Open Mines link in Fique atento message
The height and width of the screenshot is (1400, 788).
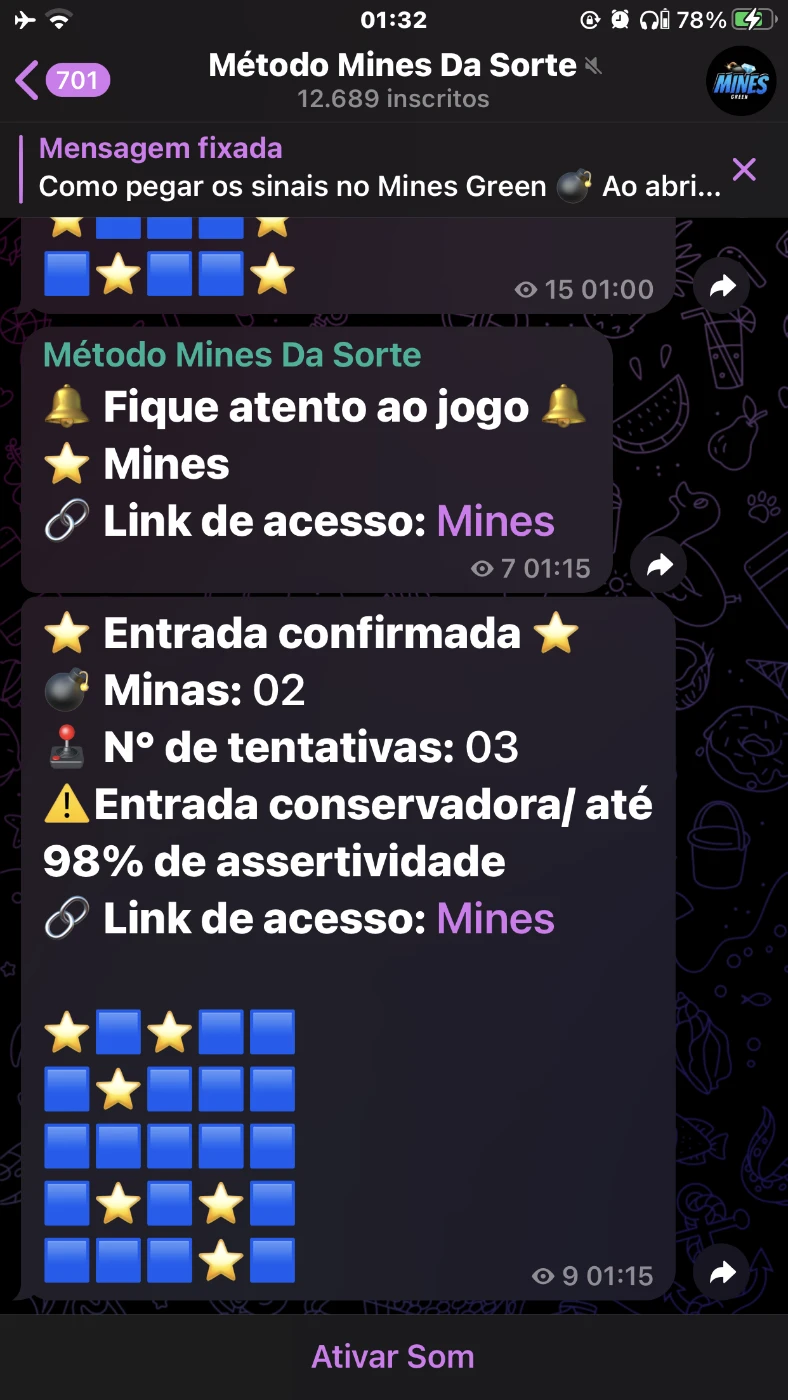(496, 521)
